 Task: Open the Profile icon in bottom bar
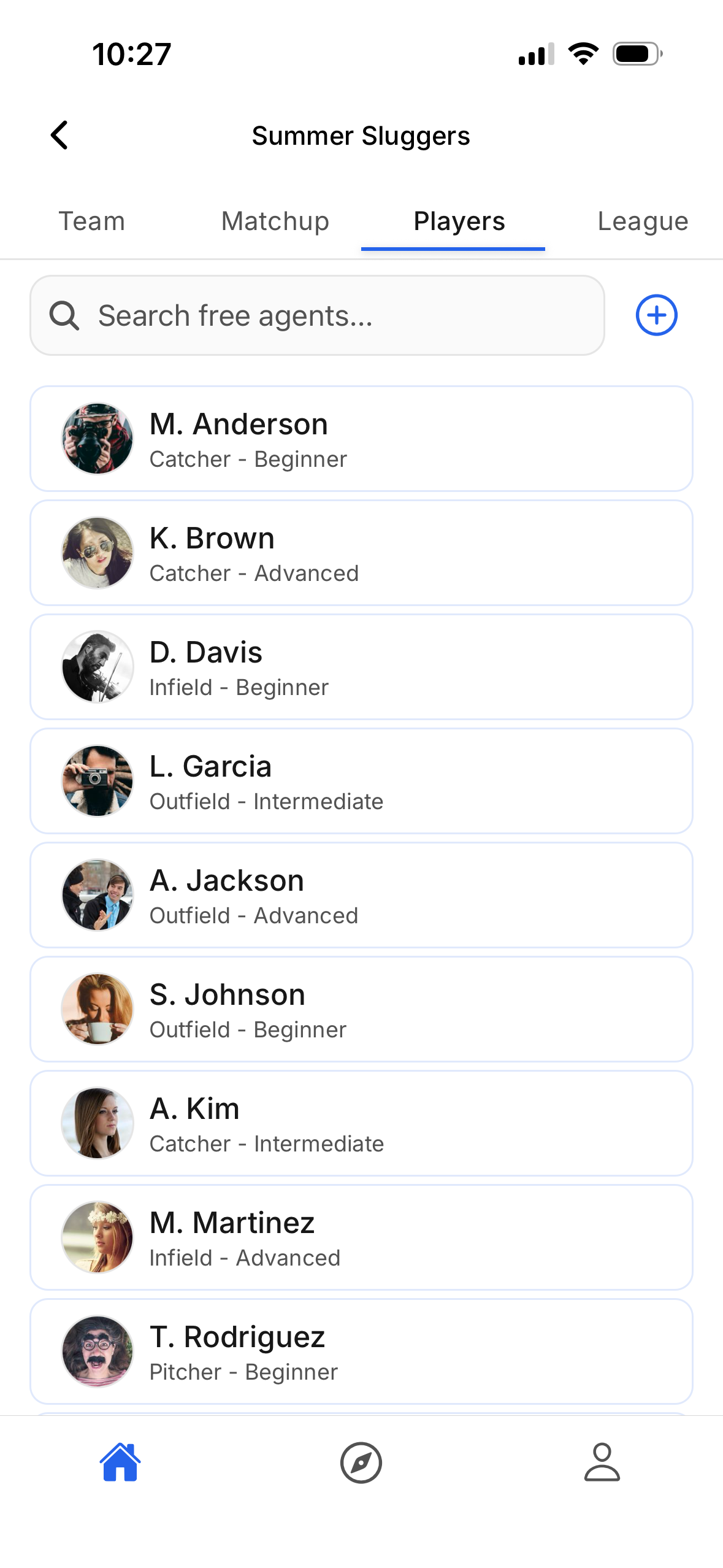602,1462
